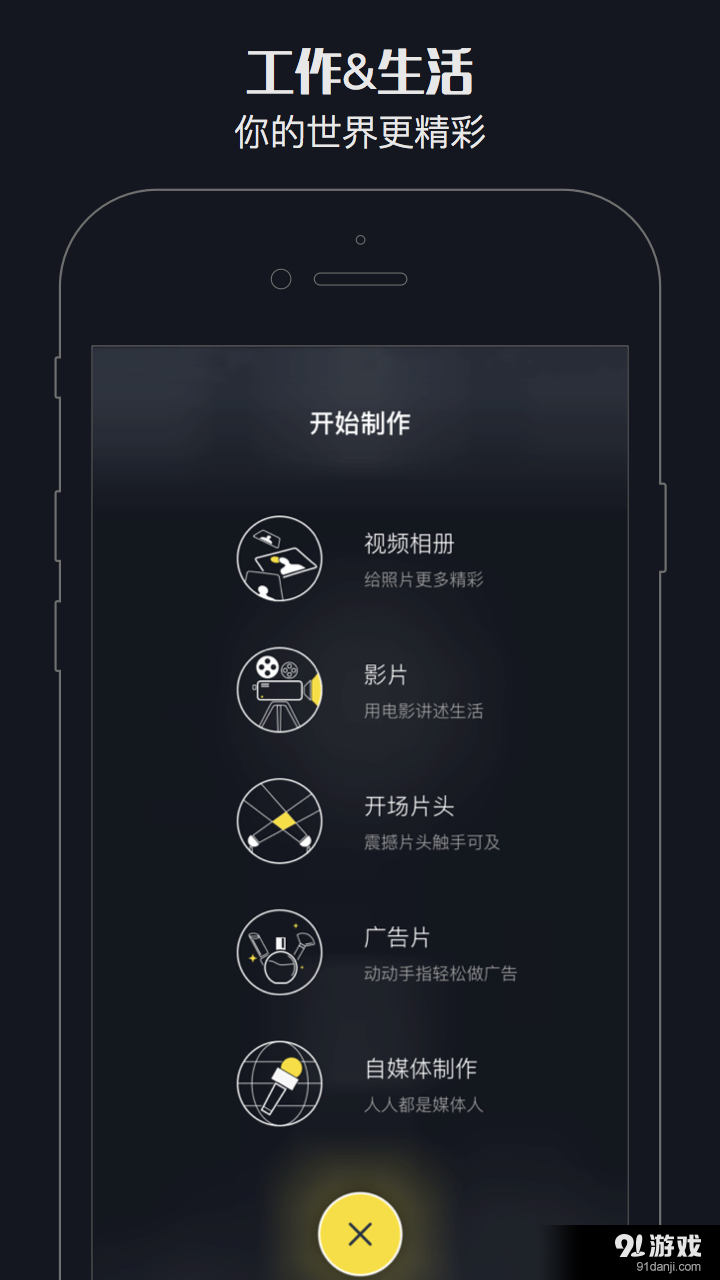Tap the crossed spotlights graphic
The image size is (720, 1280).
pos(279,821)
